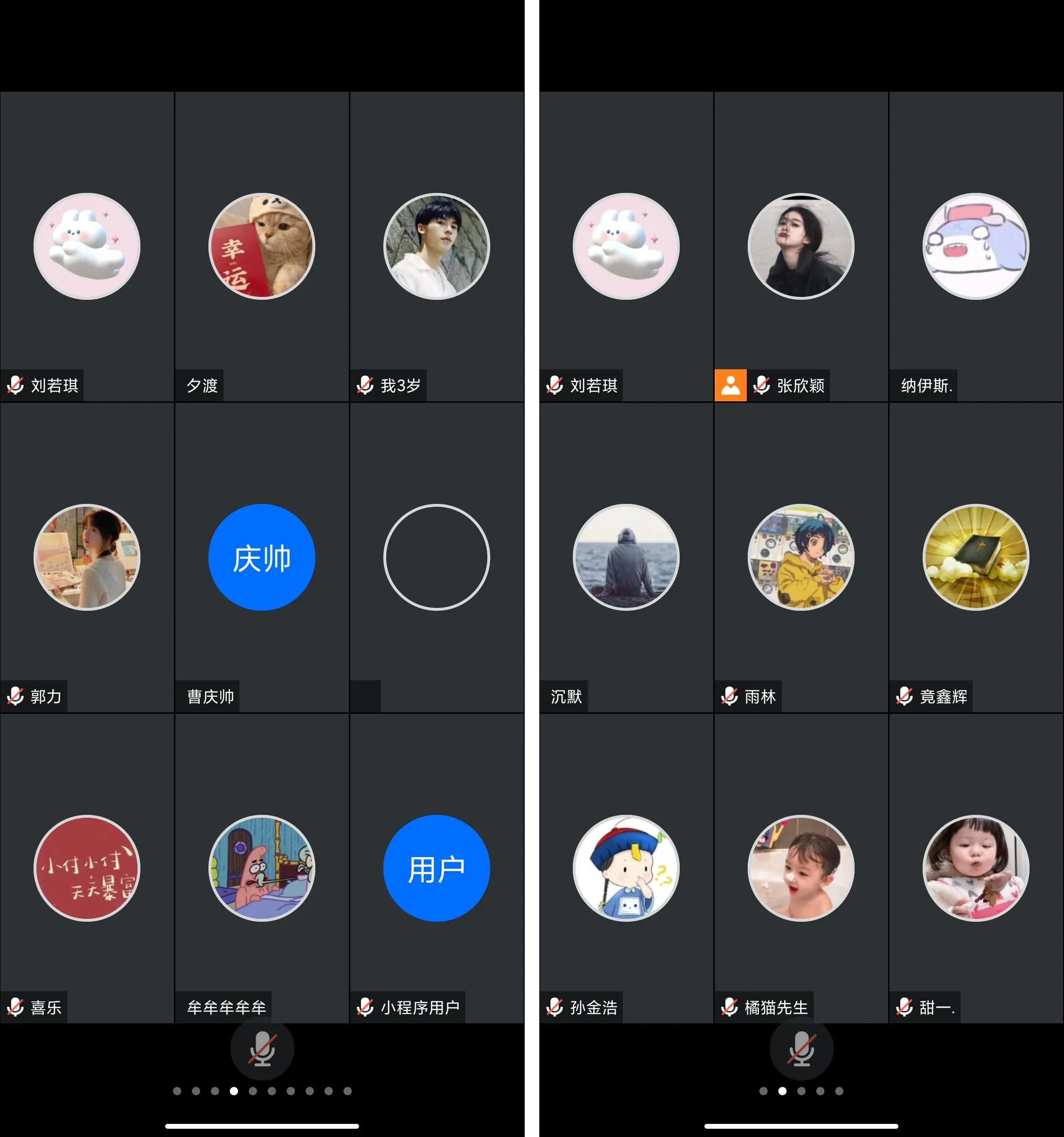Viewport: 1064px width, 1137px height.
Task: Open the video tile of 我3岁
Action: [436, 246]
